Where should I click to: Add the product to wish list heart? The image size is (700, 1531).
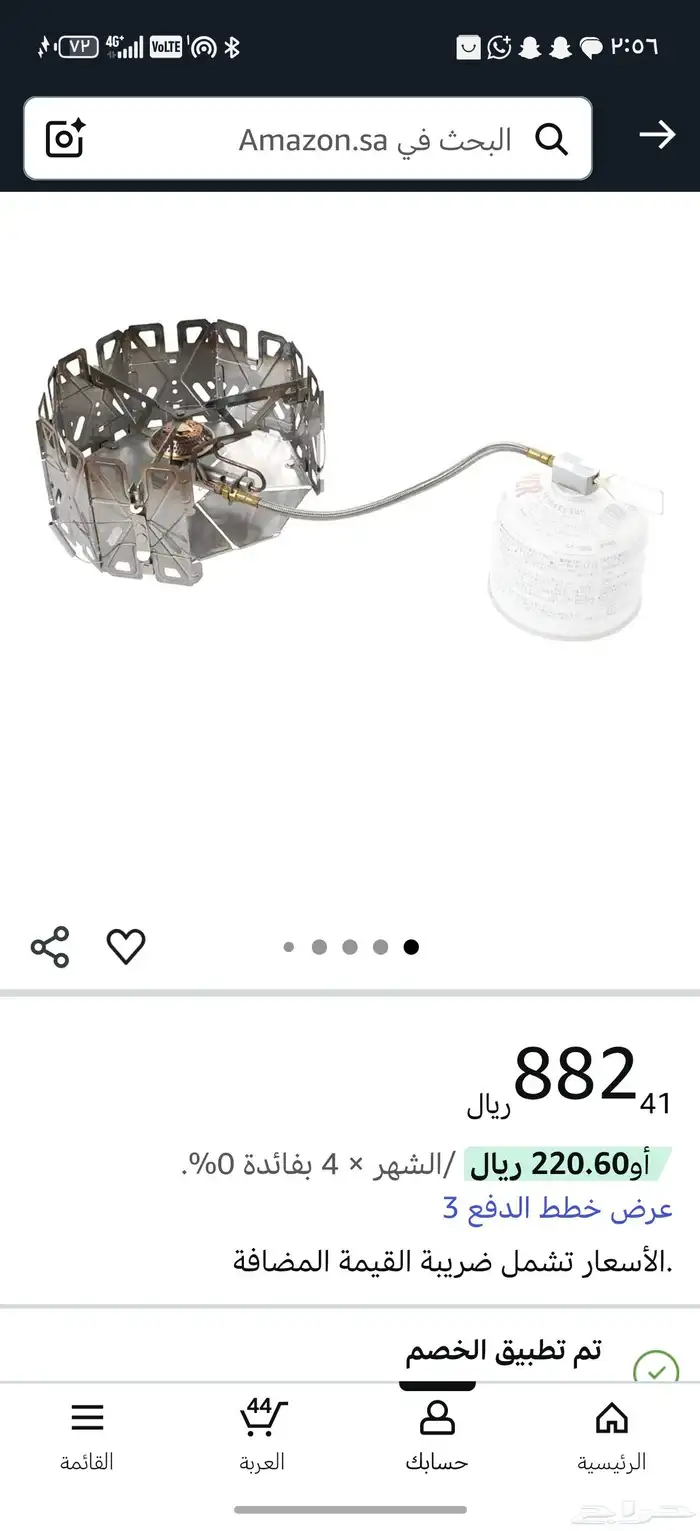(x=126, y=946)
